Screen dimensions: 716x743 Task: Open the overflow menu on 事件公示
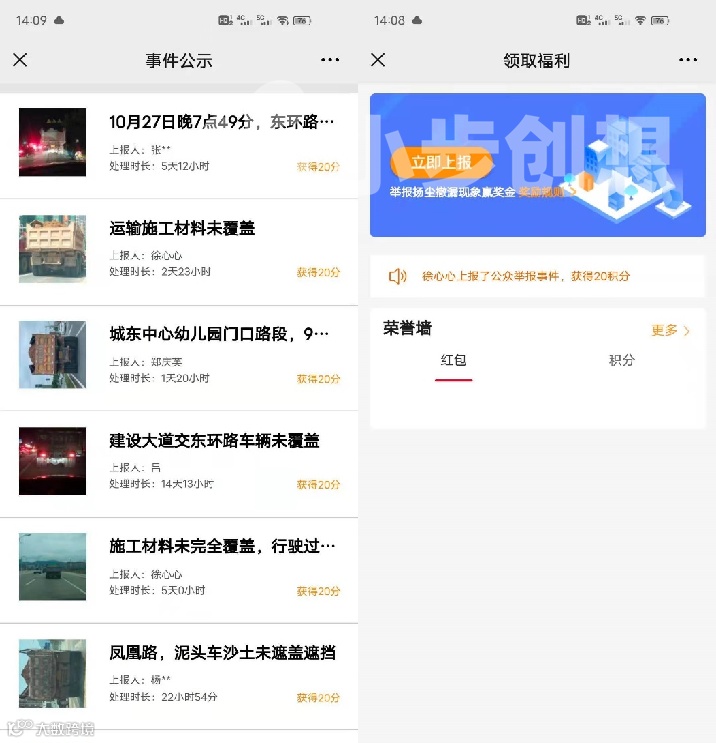[330, 60]
